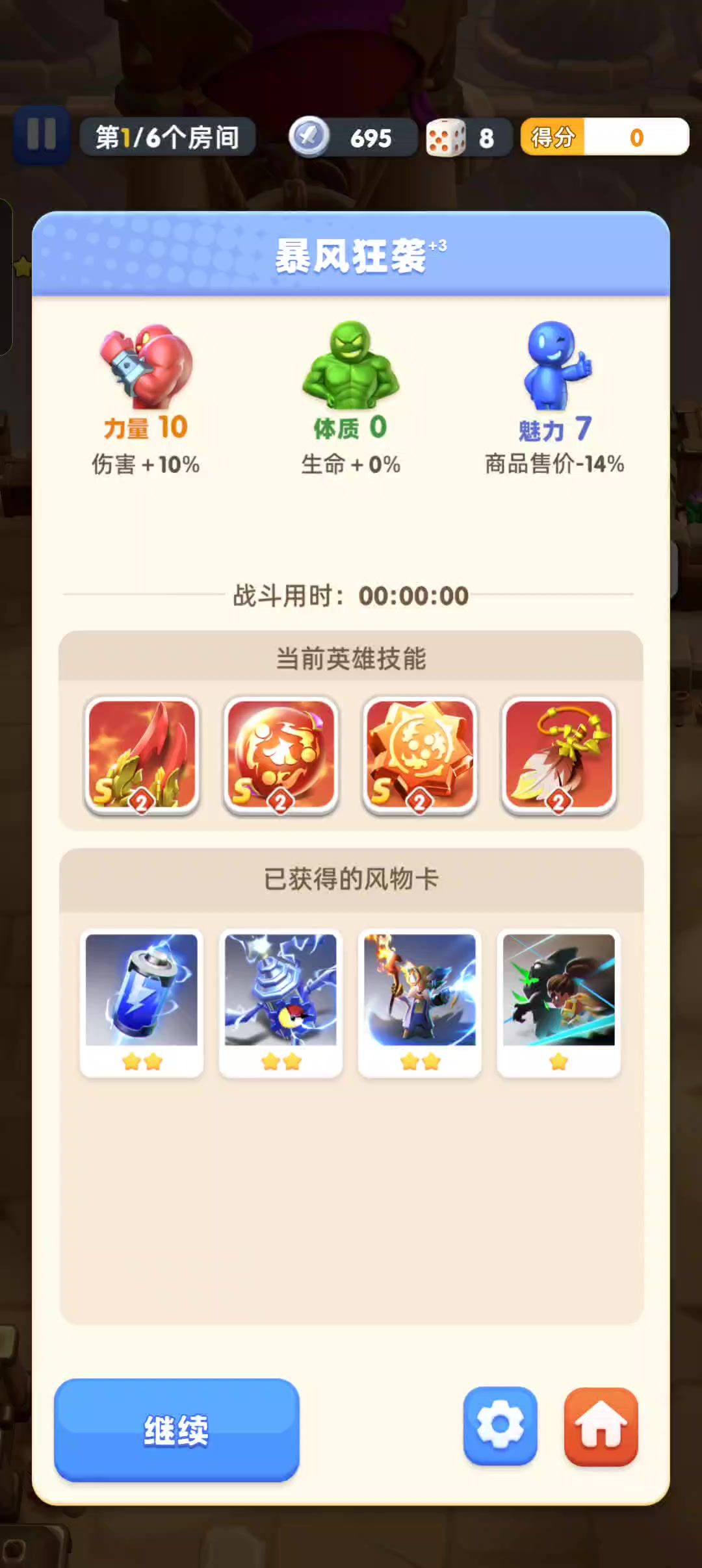
Task: Open the lightning tower card
Action: click(x=281, y=1002)
